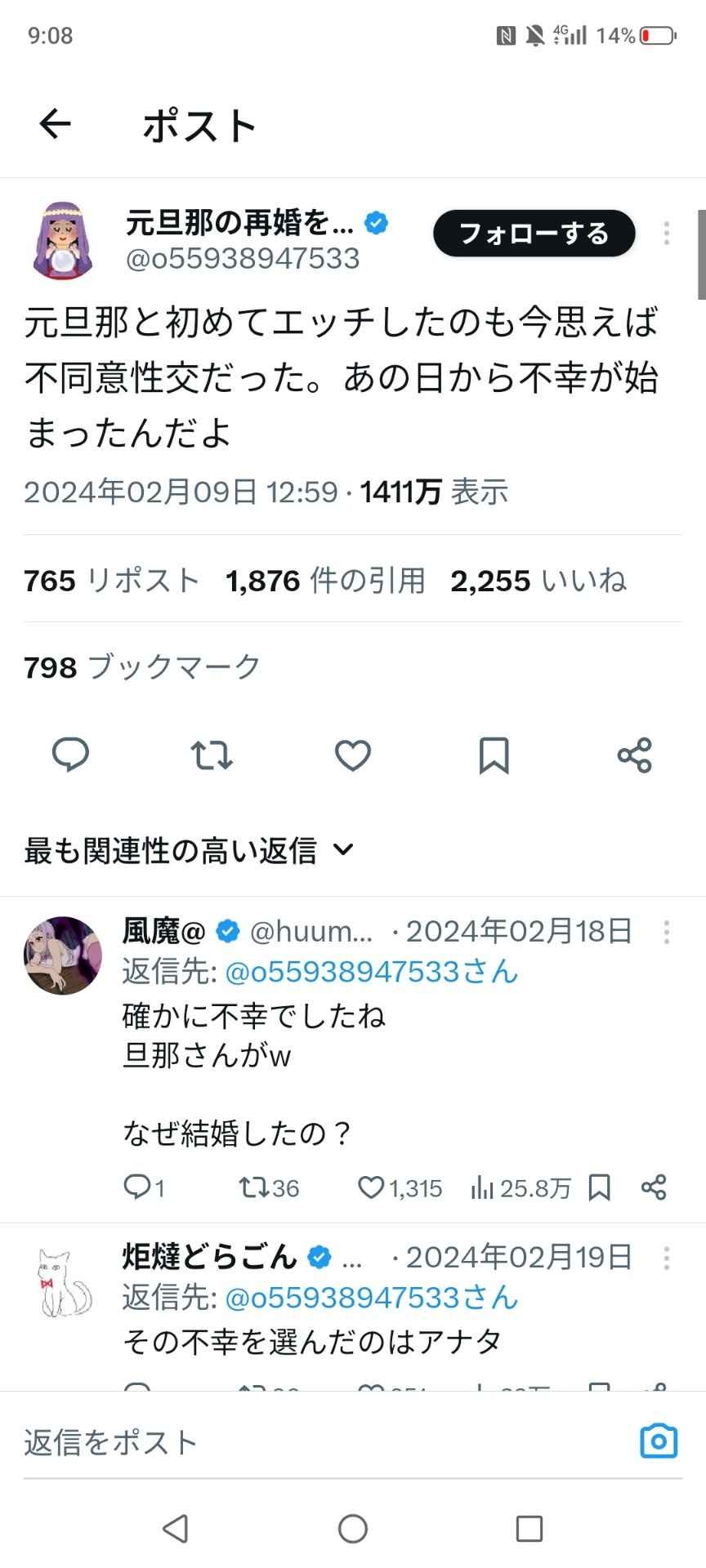Image resolution: width=706 pixels, height=1568 pixels.
Task: Bookmark the main post
Action: 494,755
